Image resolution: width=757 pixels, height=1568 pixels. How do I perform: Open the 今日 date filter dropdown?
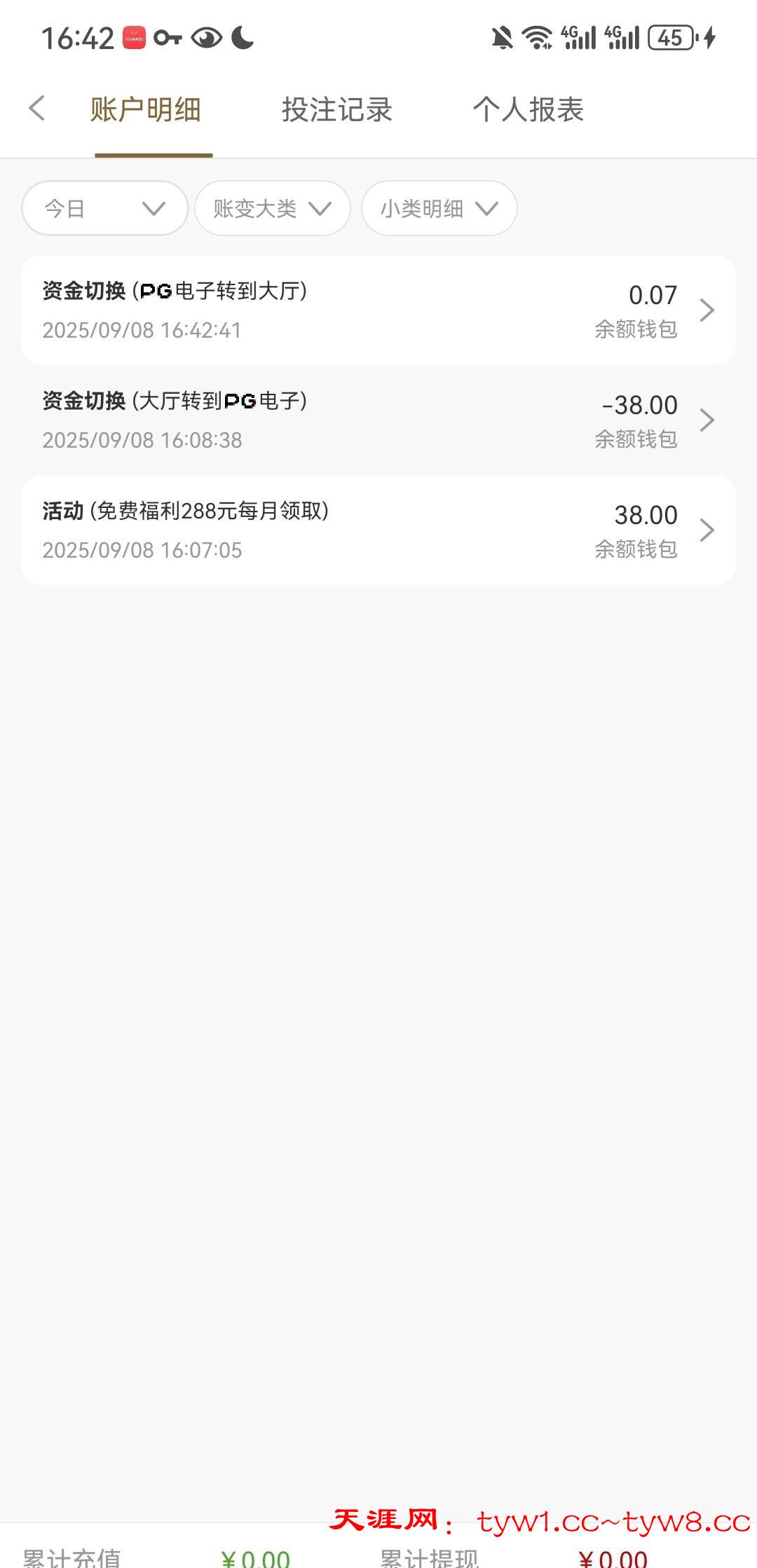point(105,208)
